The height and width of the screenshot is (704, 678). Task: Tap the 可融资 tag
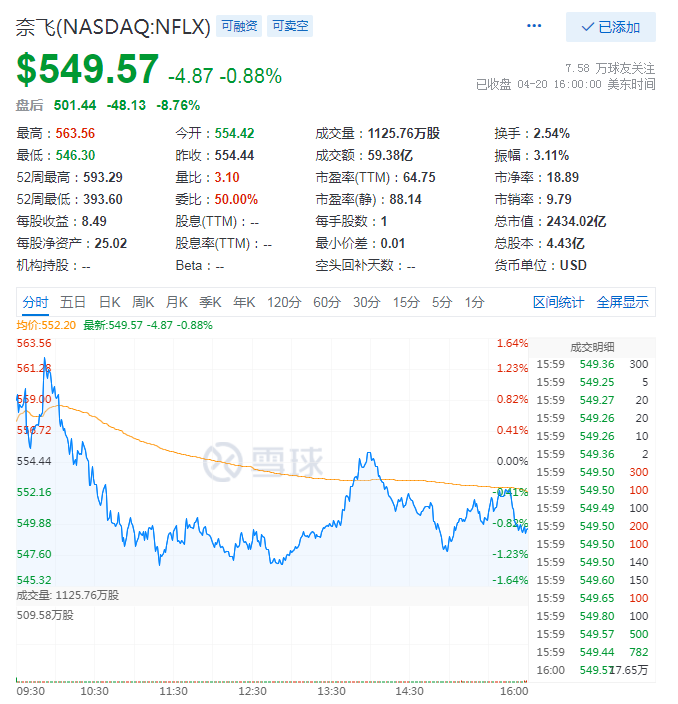[239, 26]
